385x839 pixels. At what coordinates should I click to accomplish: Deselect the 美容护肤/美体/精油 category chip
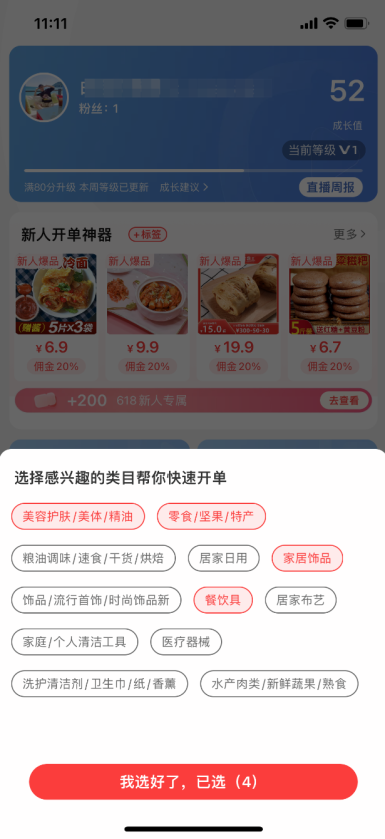coord(78,516)
